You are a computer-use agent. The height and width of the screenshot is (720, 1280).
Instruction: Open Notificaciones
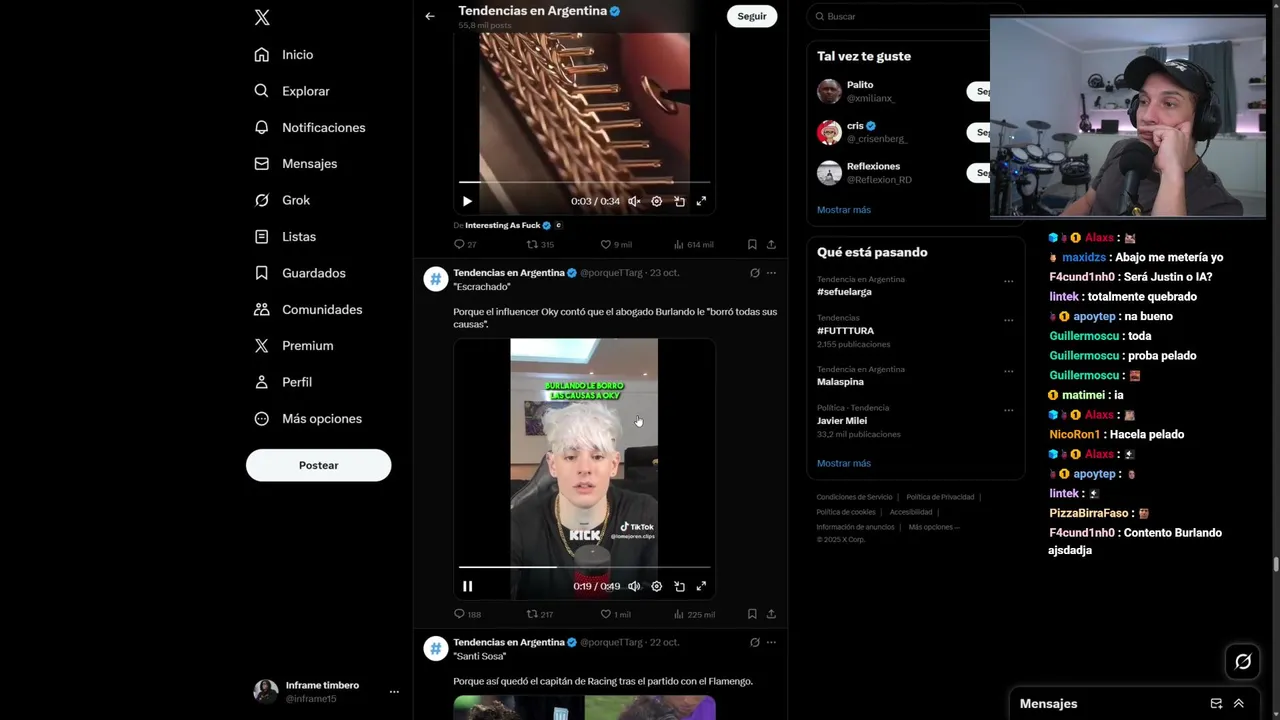(x=322, y=128)
